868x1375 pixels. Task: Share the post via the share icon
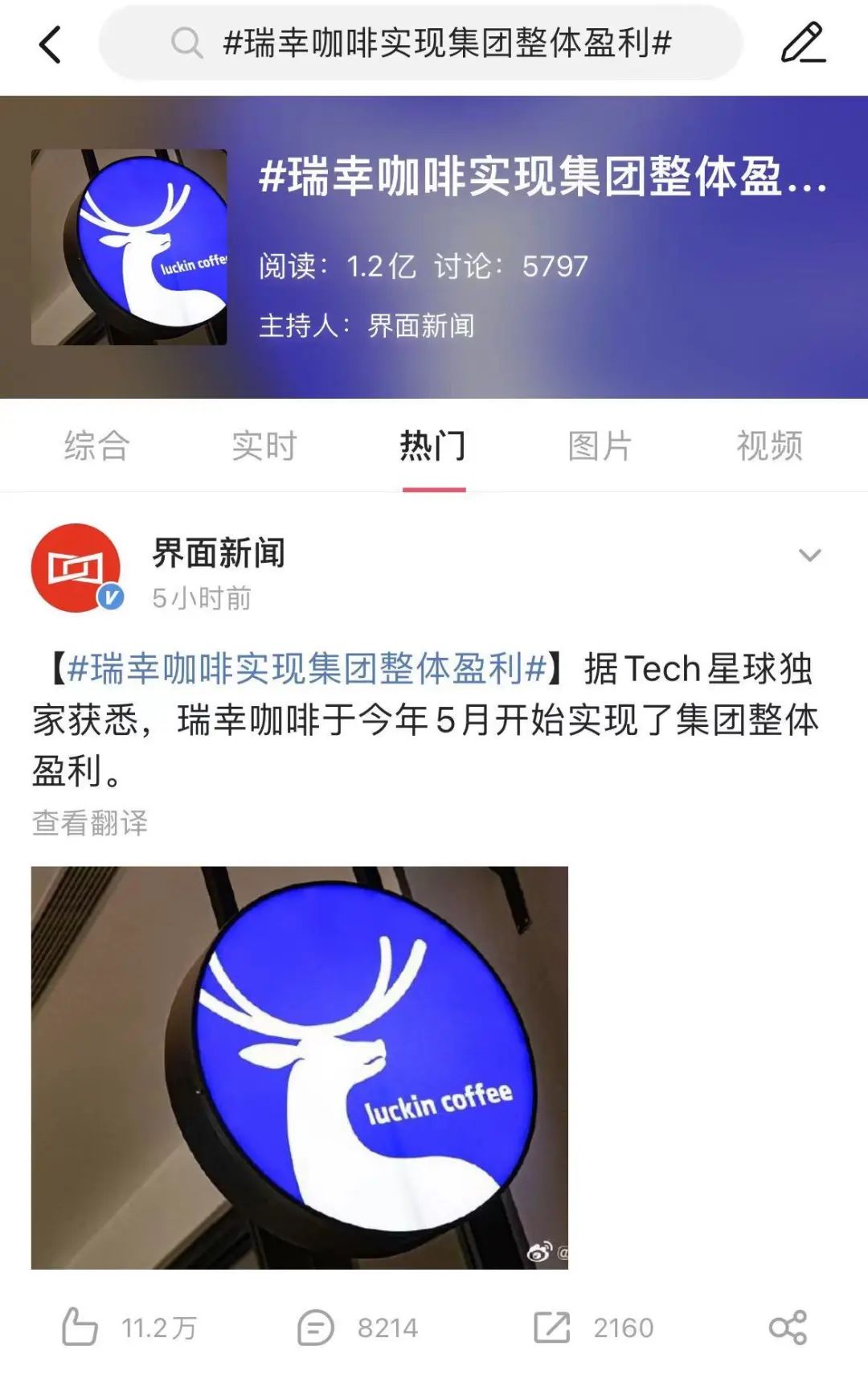pyautogui.click(x=787, y=1327)
